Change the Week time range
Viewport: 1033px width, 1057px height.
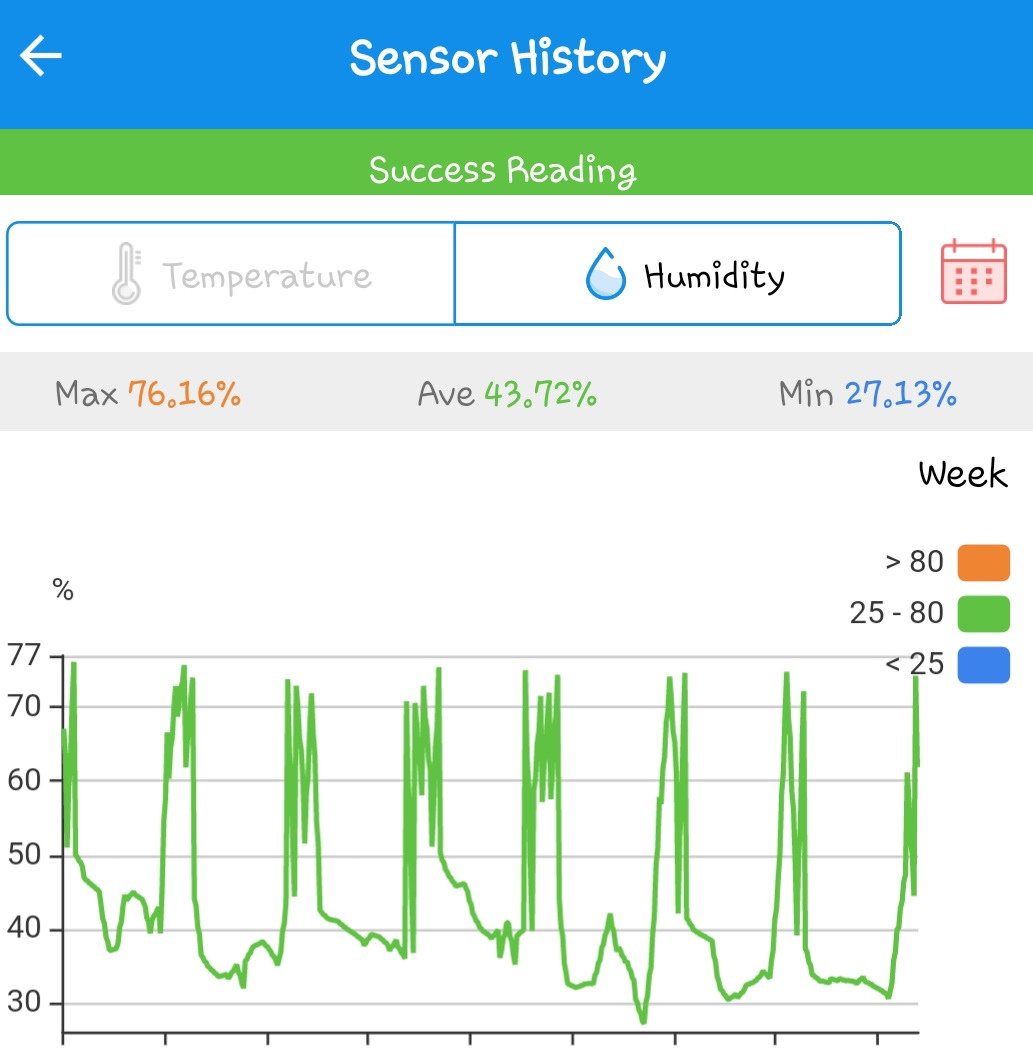tap(962, 474)
